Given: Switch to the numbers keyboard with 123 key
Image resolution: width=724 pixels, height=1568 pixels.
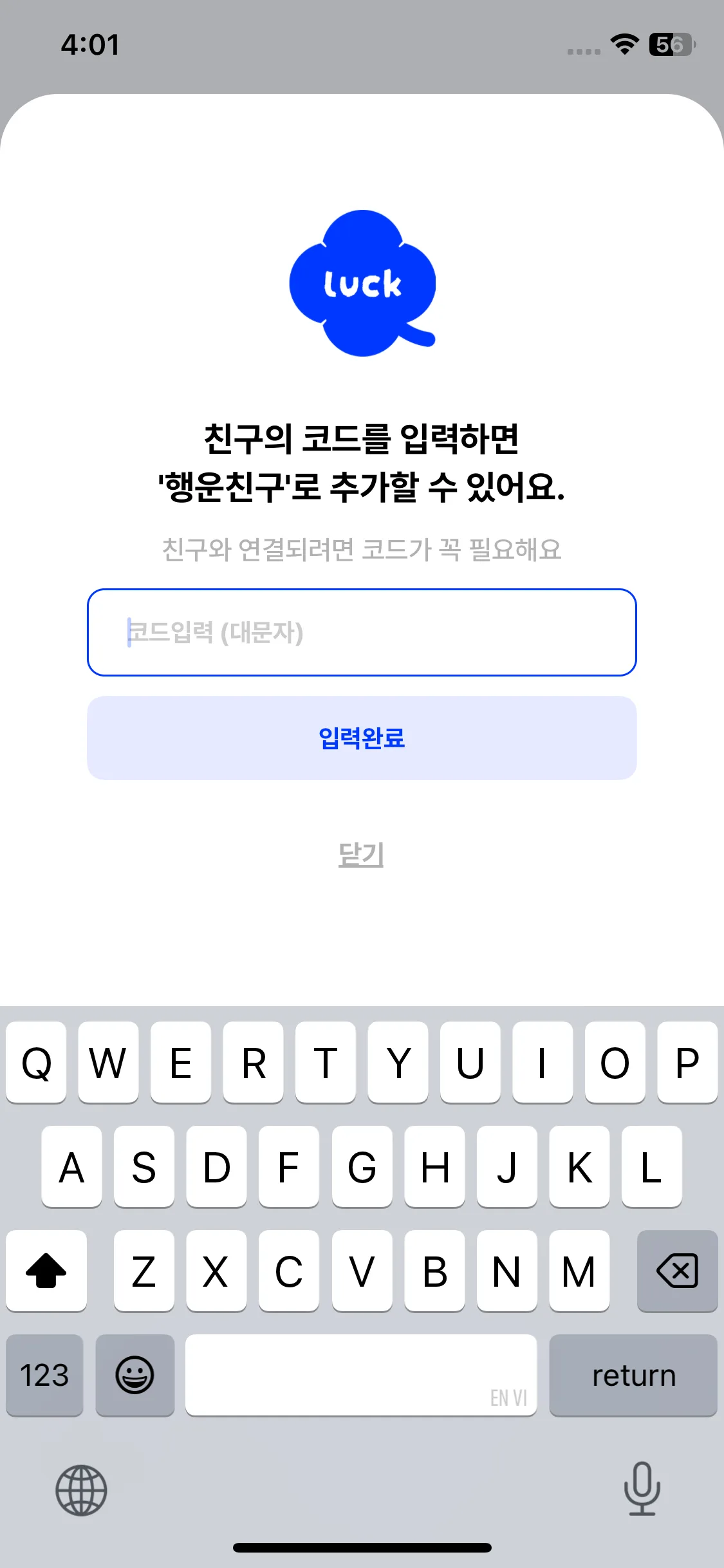Looking at the screenshot, I should tap(44, 1376).
